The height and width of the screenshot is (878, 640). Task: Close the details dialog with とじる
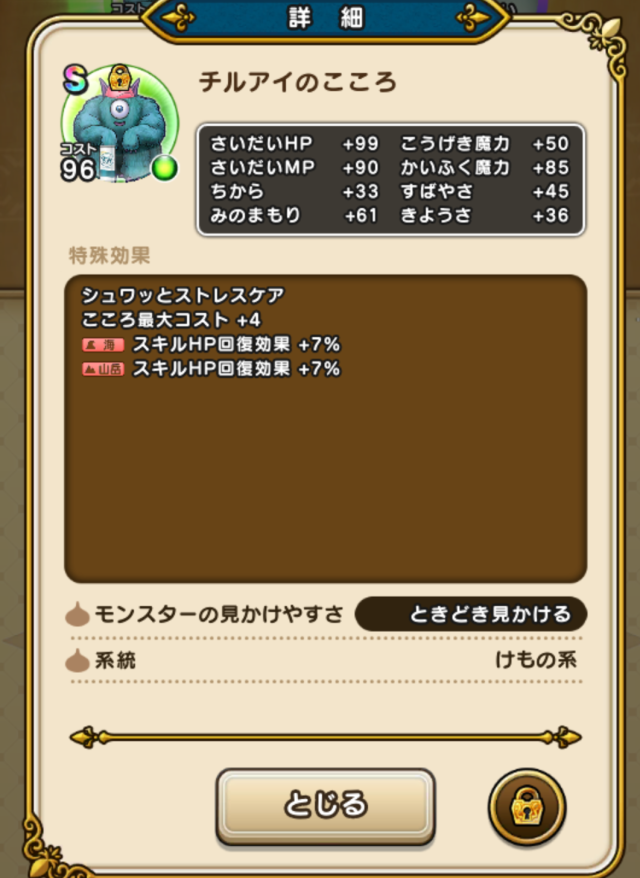point(326,804)
